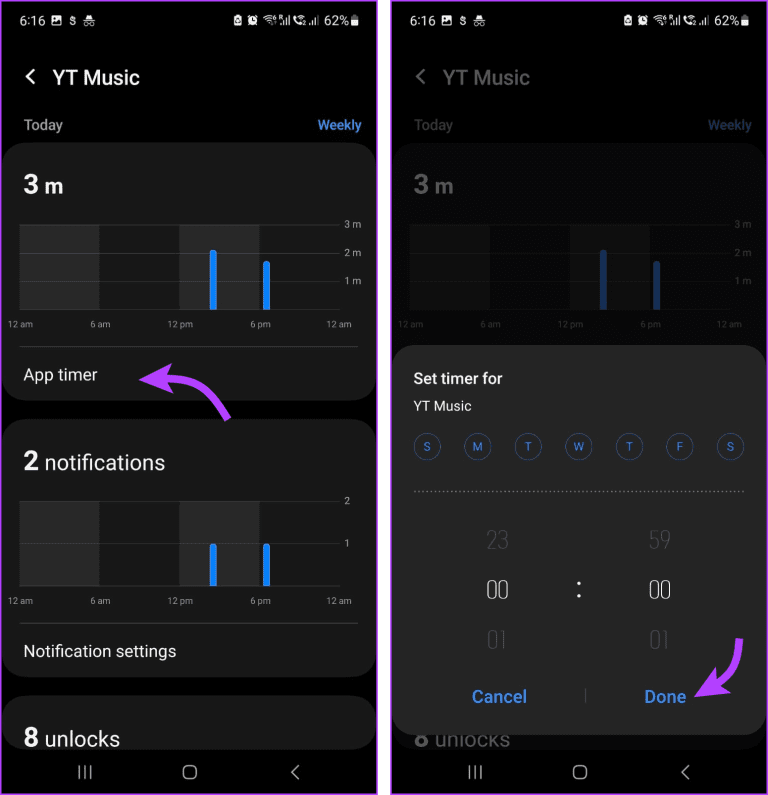Viewport: 768px width, 795px height.
Task: Cancel the Set timer dialog
Action: (x=499, y=697)
